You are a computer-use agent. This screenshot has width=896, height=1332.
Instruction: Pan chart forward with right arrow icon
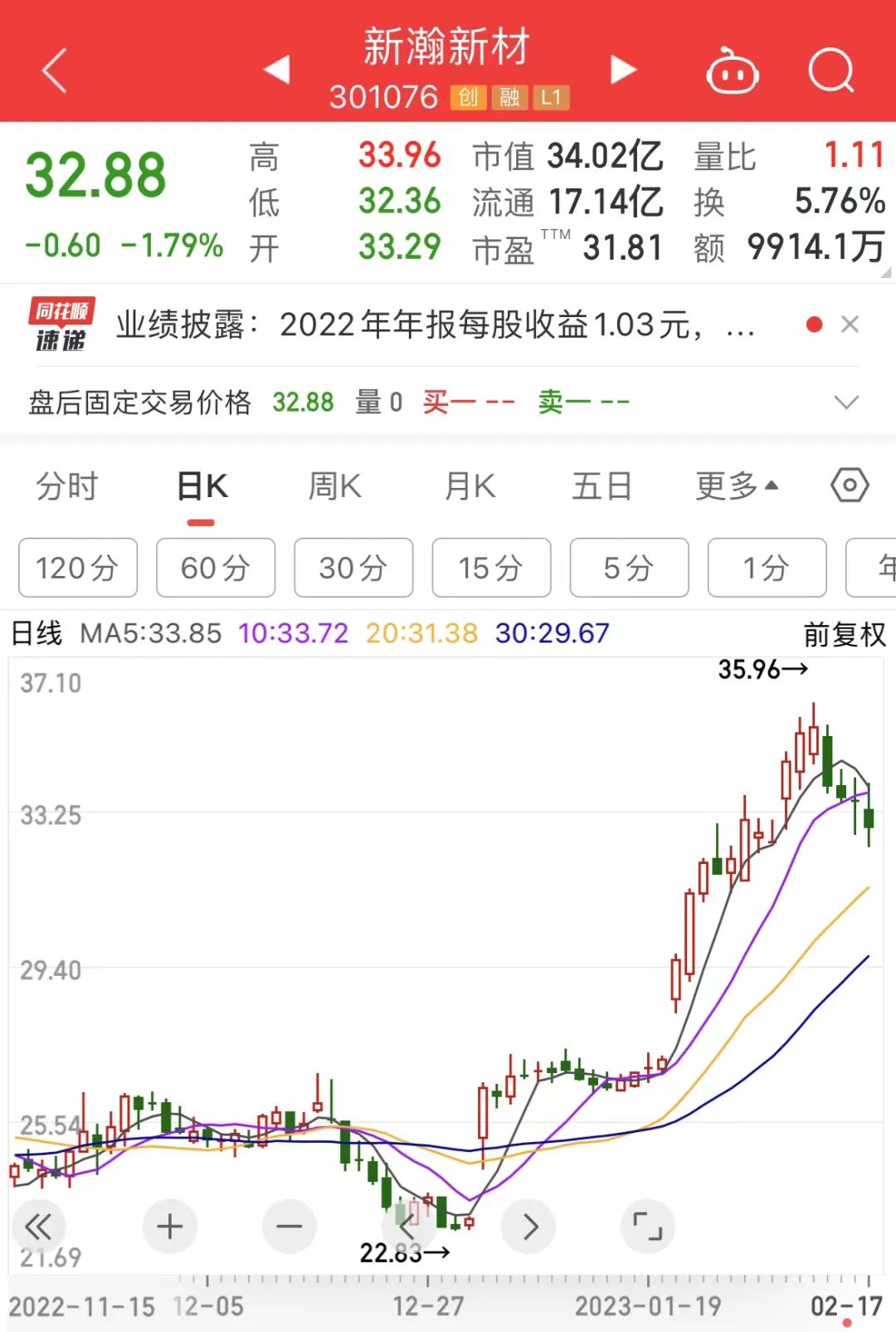click(529, 1226)
